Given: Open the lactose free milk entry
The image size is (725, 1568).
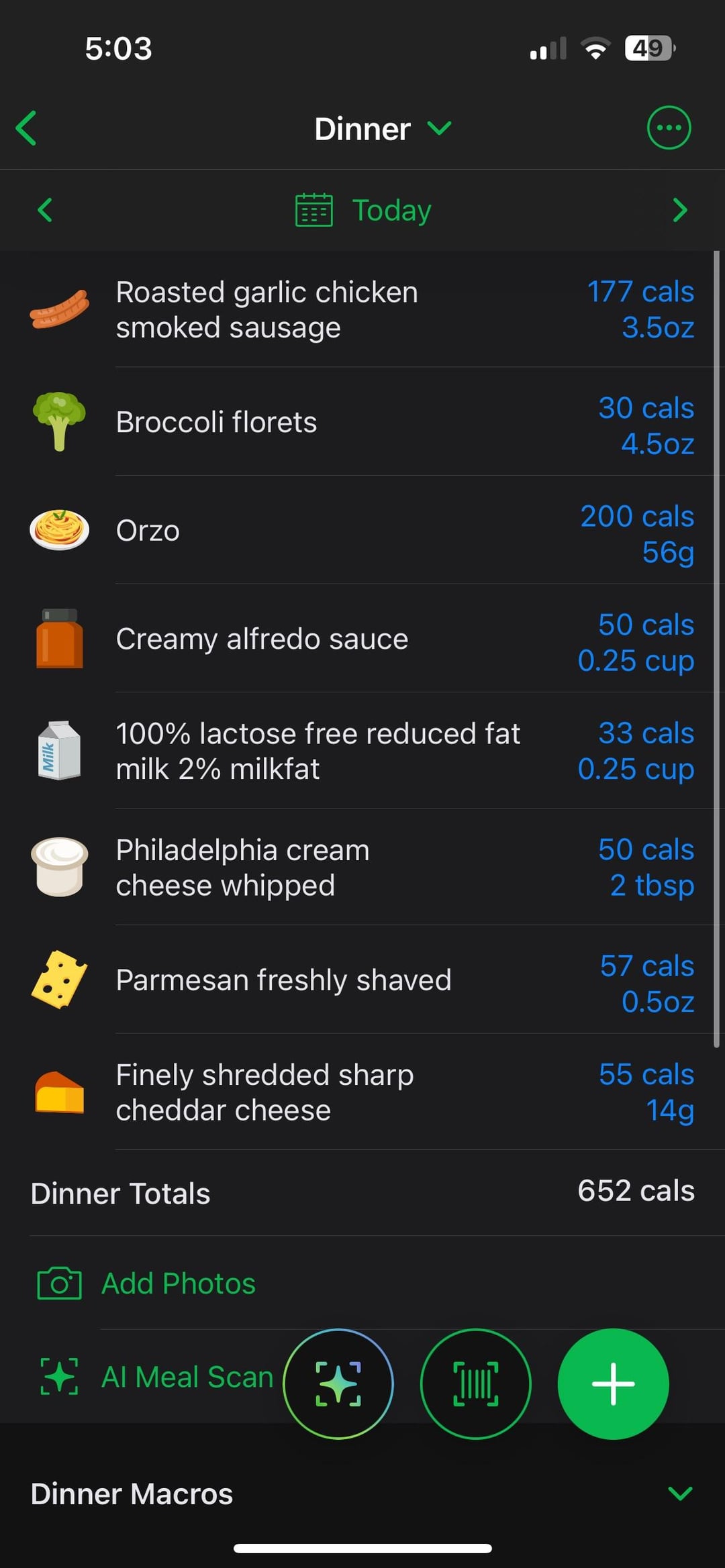Looking at the screenshot, I should 362,751.
